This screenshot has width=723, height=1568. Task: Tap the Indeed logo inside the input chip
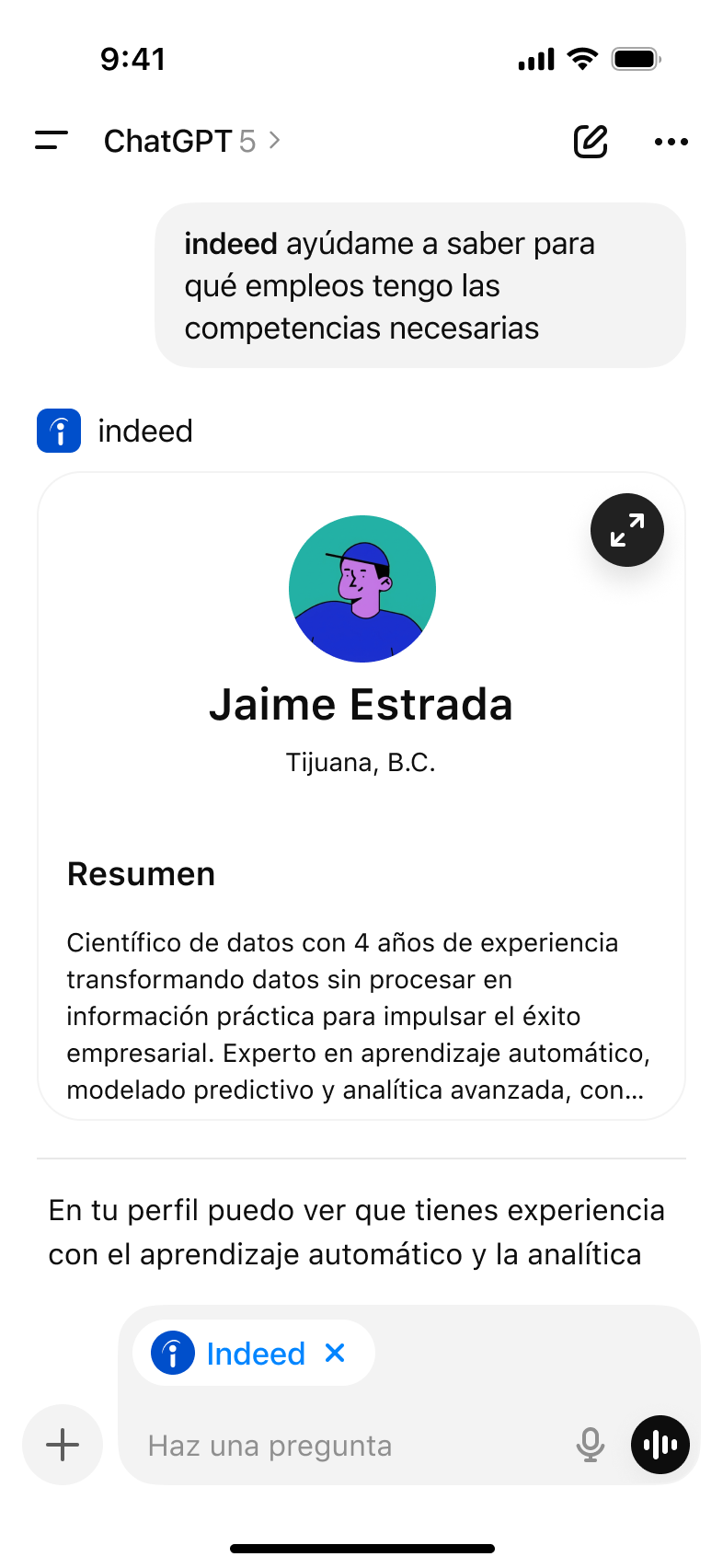point(171,1353)
